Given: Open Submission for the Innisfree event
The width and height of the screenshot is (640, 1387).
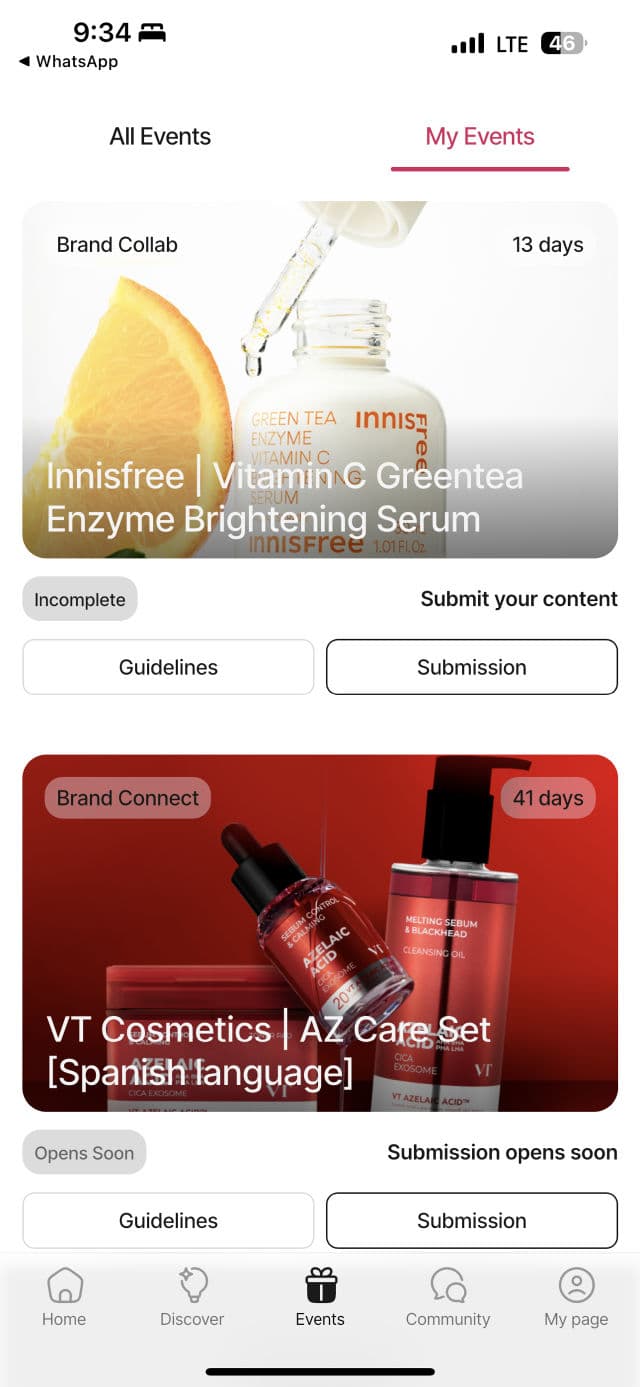Looking at the screenshot, I should pos(471,667).
